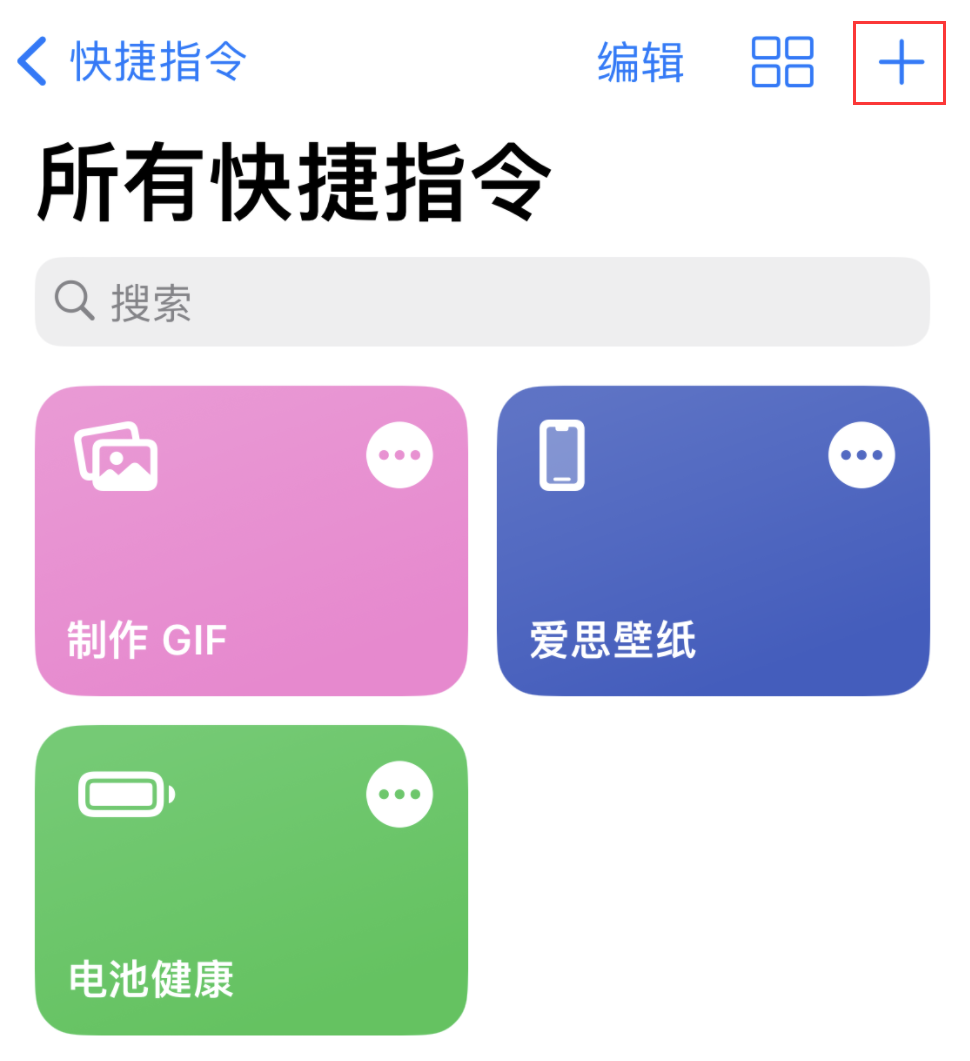Tap the battery icon on 电池健康 card
Image resolution: width=970 pixels, height=1061 pixels.
click(125, 793)
